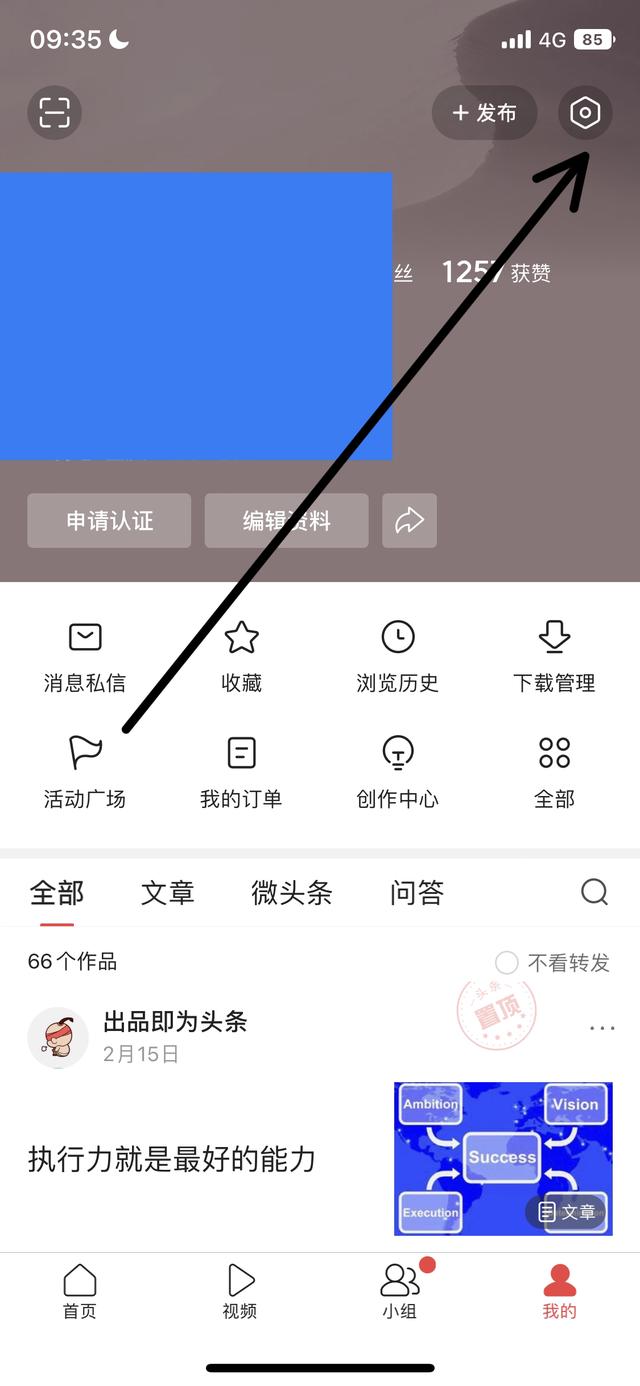View 浏览历史 browsing history

click(397, 656)
